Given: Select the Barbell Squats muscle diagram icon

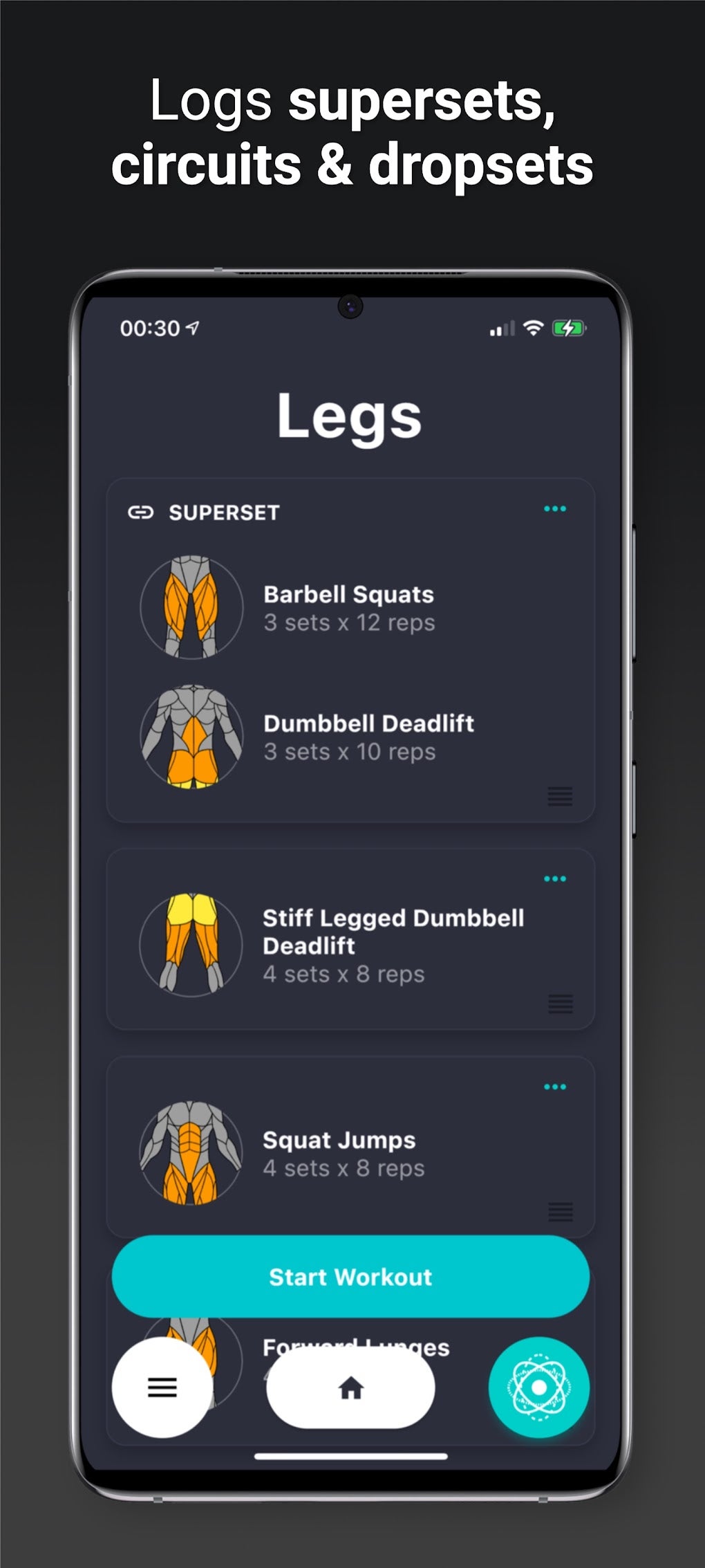Looking at the screenshot, I should pyautogui.click(x=191, y=607).
